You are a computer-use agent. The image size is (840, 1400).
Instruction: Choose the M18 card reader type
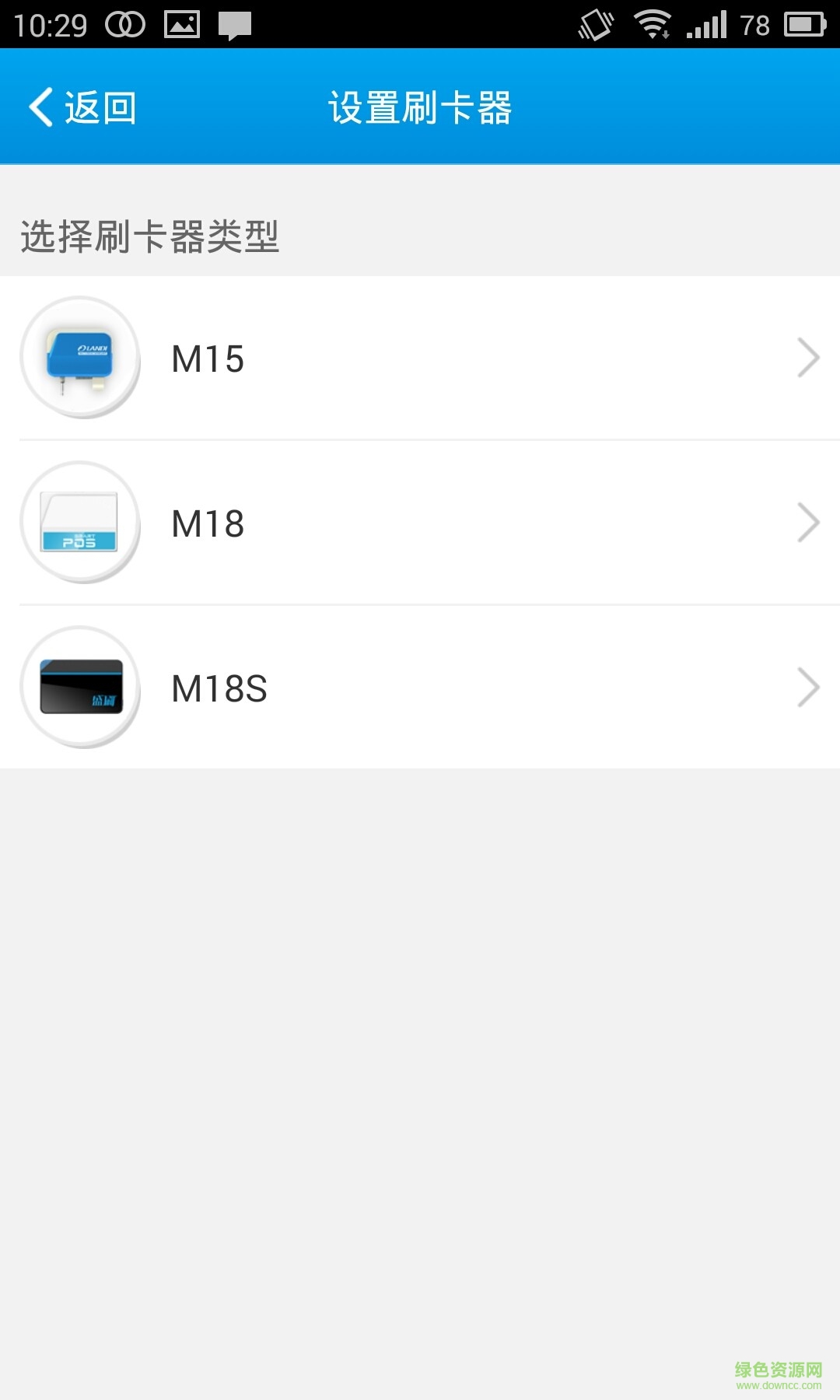(420, 523)
